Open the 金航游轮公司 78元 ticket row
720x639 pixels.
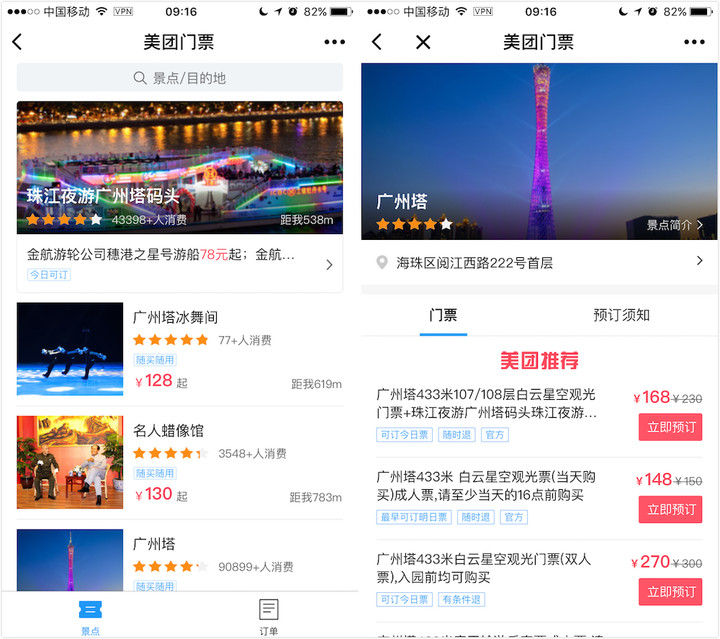tap(180, 264)
